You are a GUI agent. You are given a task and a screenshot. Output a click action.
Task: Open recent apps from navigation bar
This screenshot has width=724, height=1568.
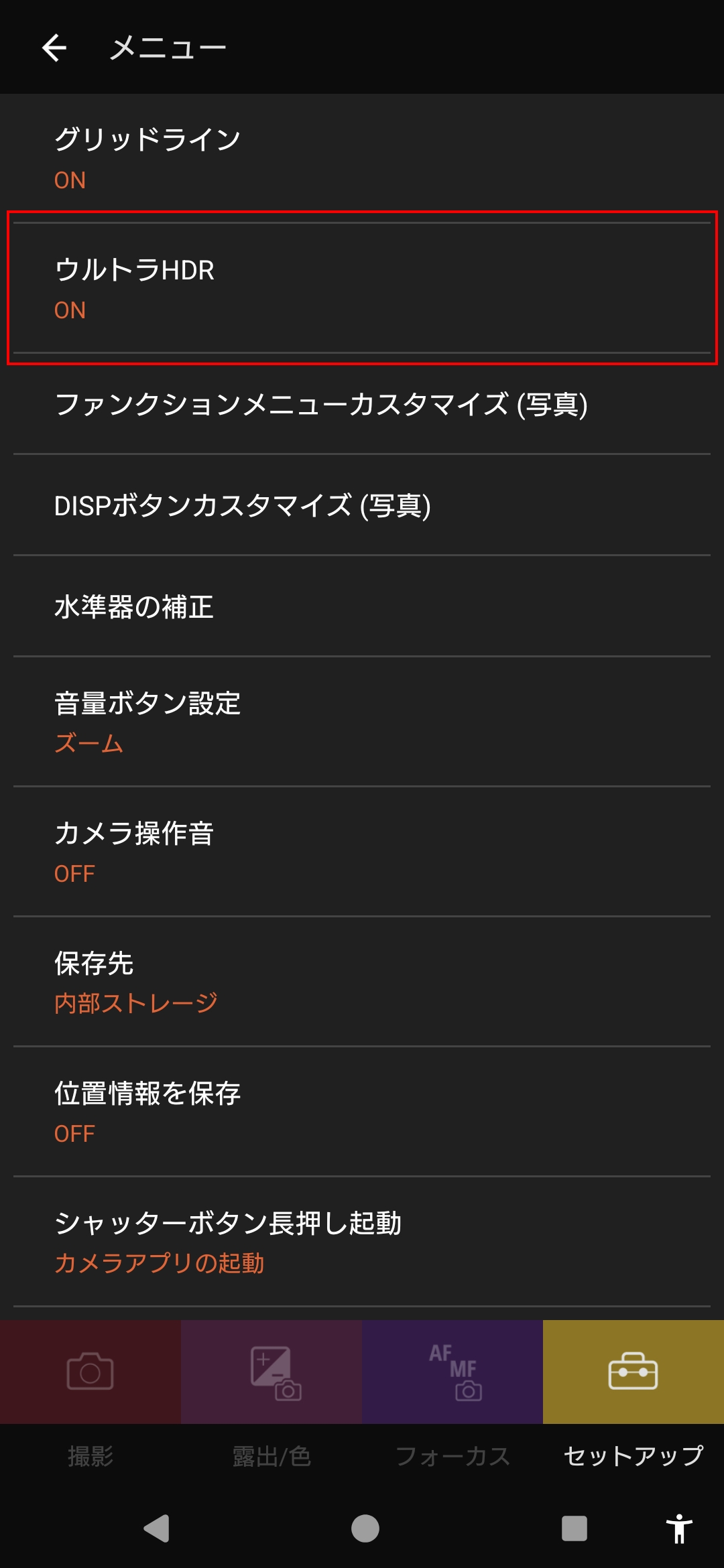click(575, 1528)
